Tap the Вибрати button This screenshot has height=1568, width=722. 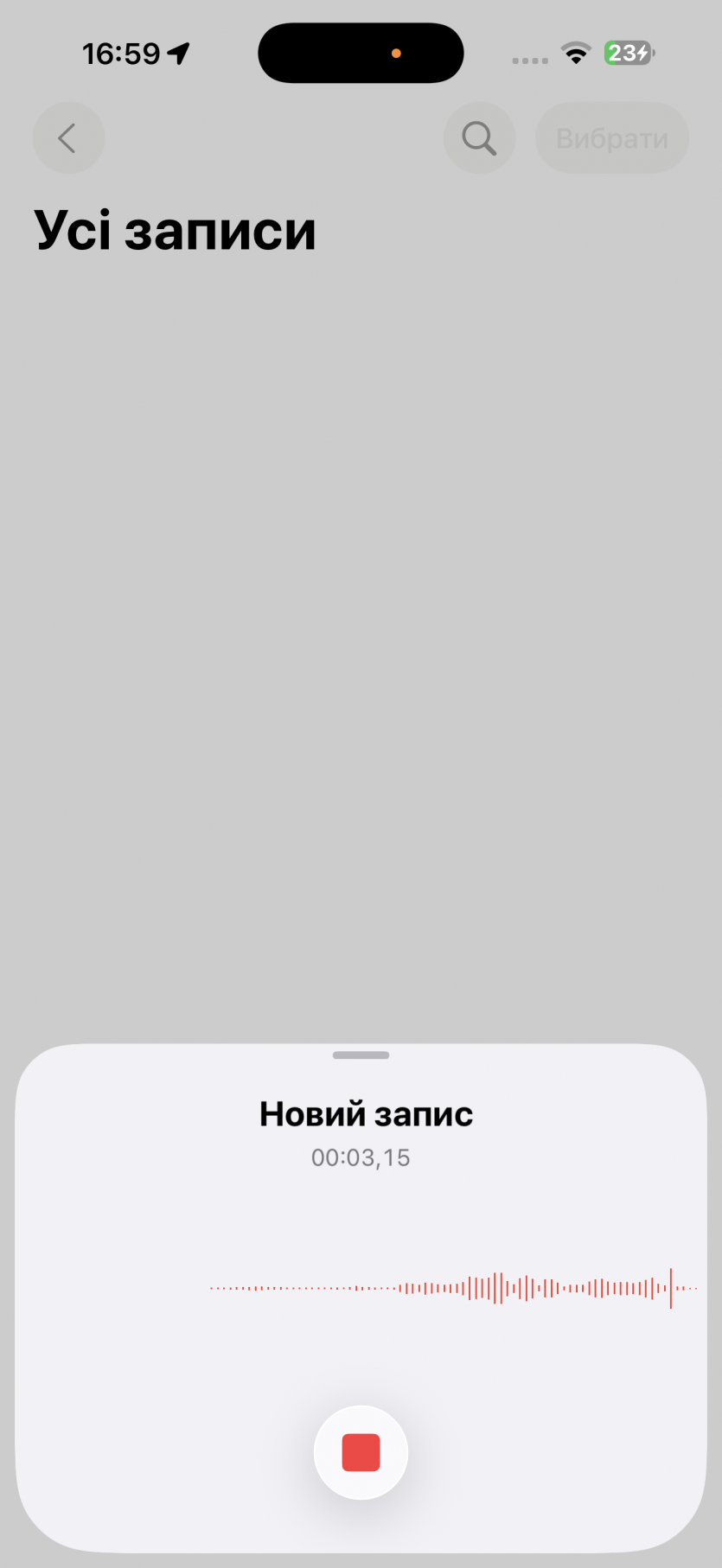click(x=611, y=138)
